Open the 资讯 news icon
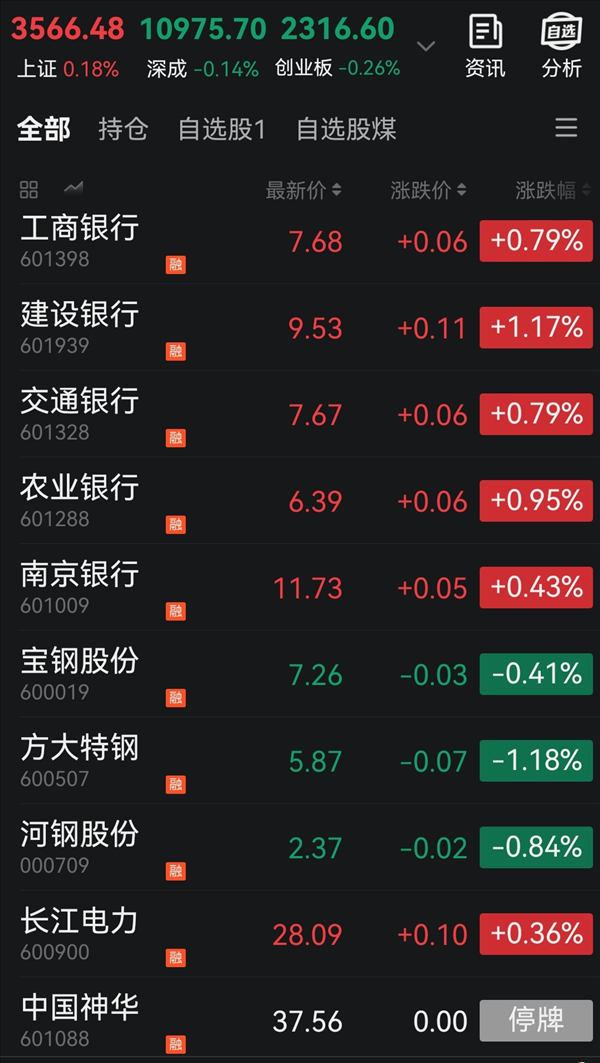Viewport: 600px width, 1063px height. click(485, 45)
